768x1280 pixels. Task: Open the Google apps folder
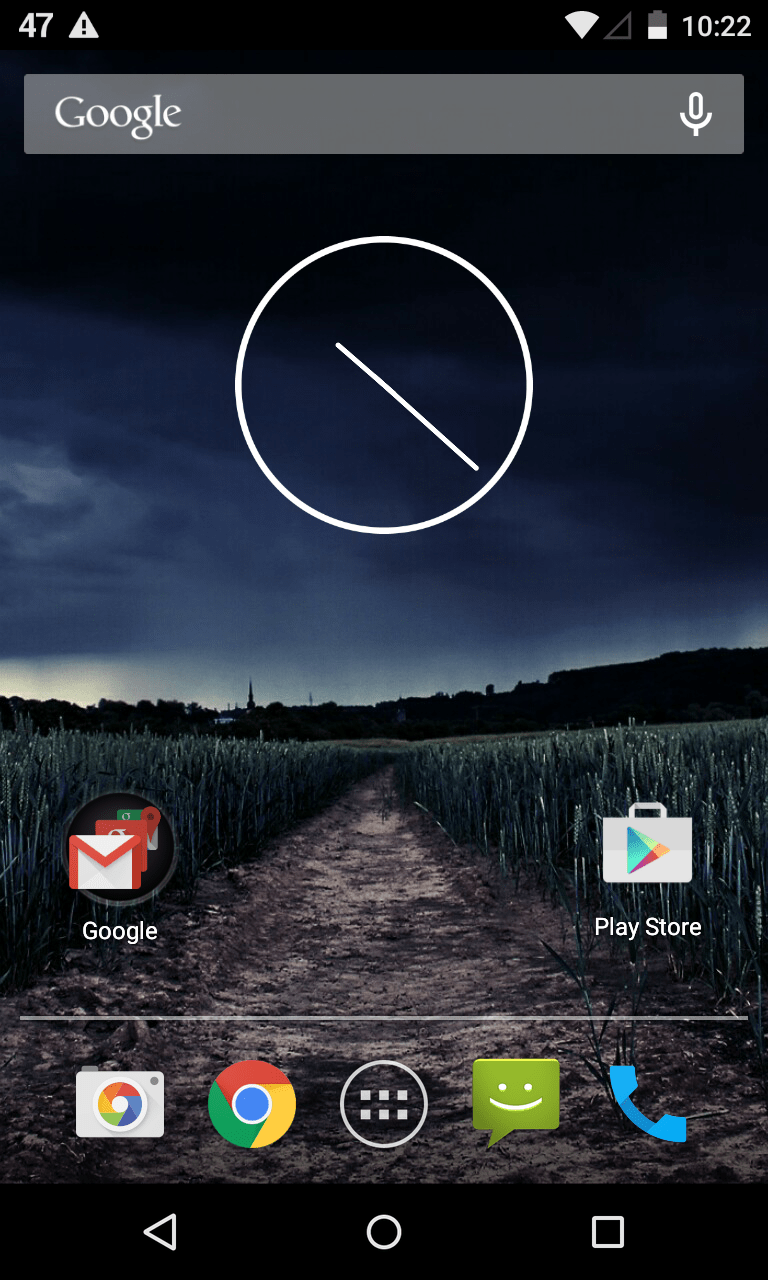click(120, 850)
